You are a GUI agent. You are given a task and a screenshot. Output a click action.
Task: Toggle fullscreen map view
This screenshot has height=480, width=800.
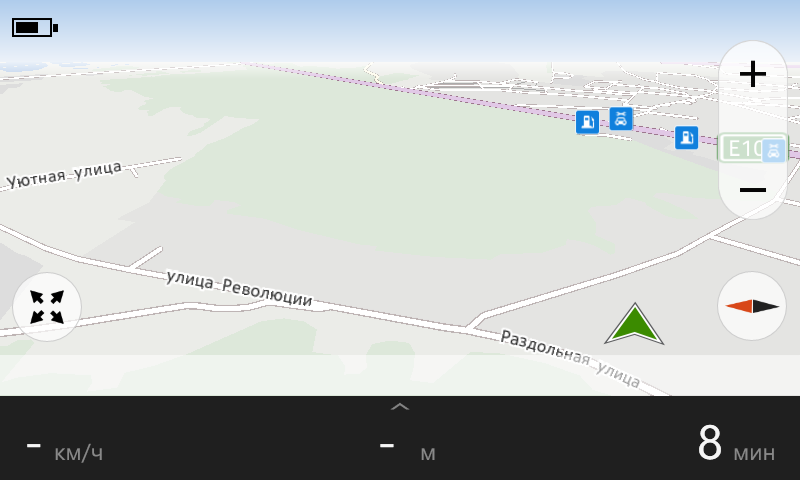[46, 306]
